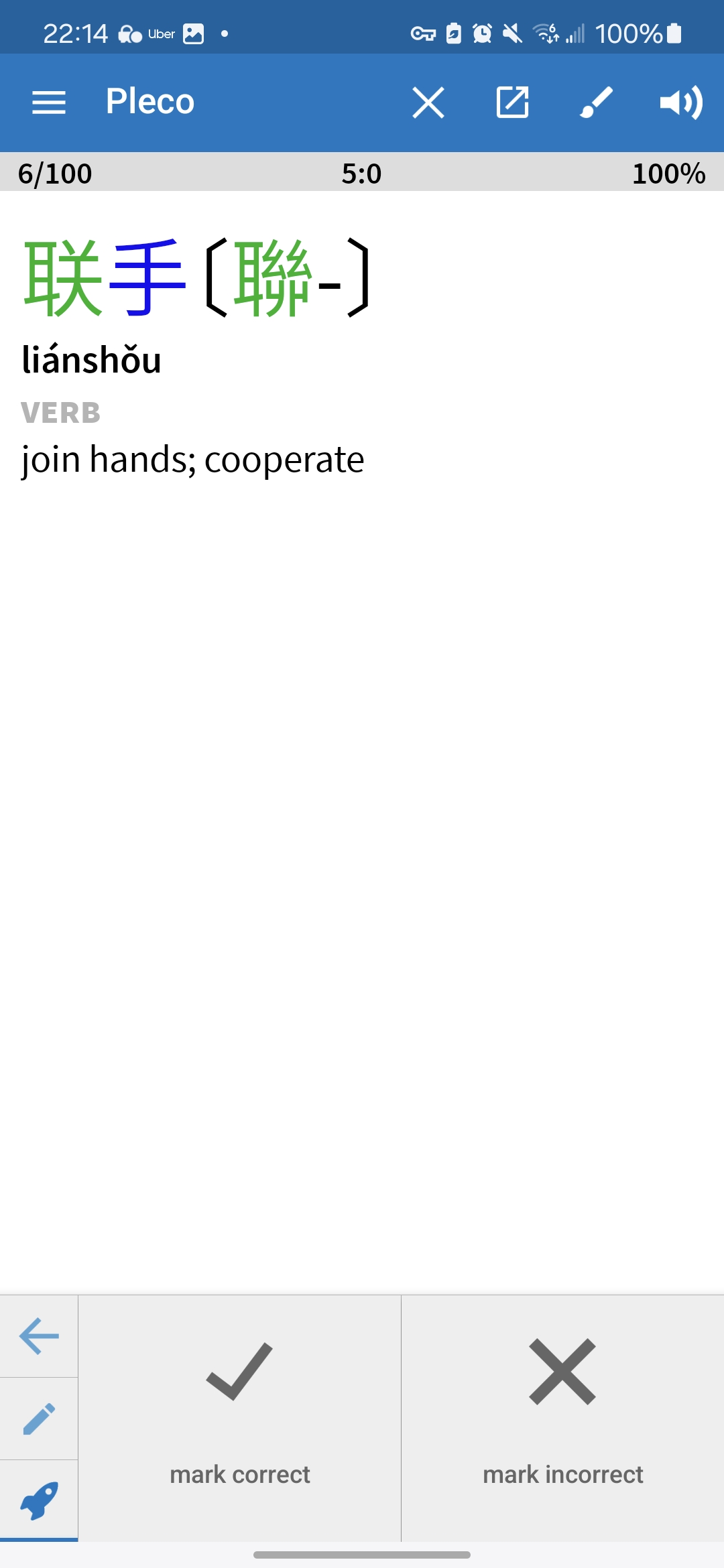The width and height of the screenshot is (724, 1568).
Task: Tap the rocket icon in the sidebar
Action: coord(38,1500)
